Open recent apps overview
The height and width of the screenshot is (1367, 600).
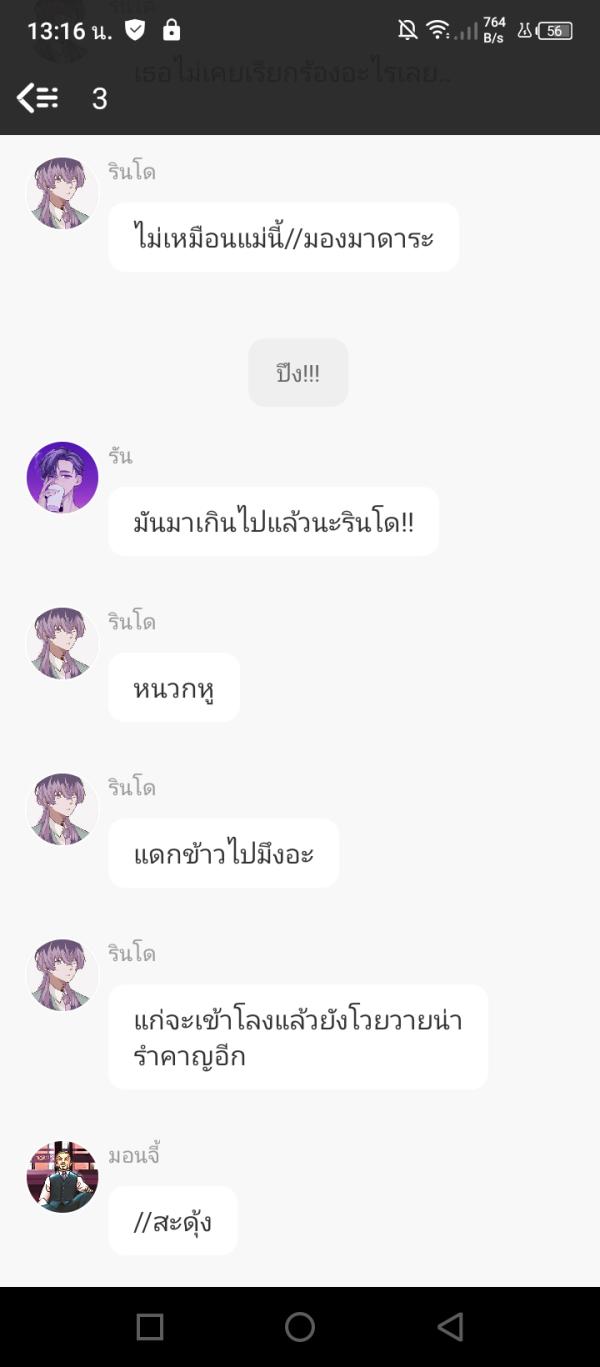[150, 1327]
